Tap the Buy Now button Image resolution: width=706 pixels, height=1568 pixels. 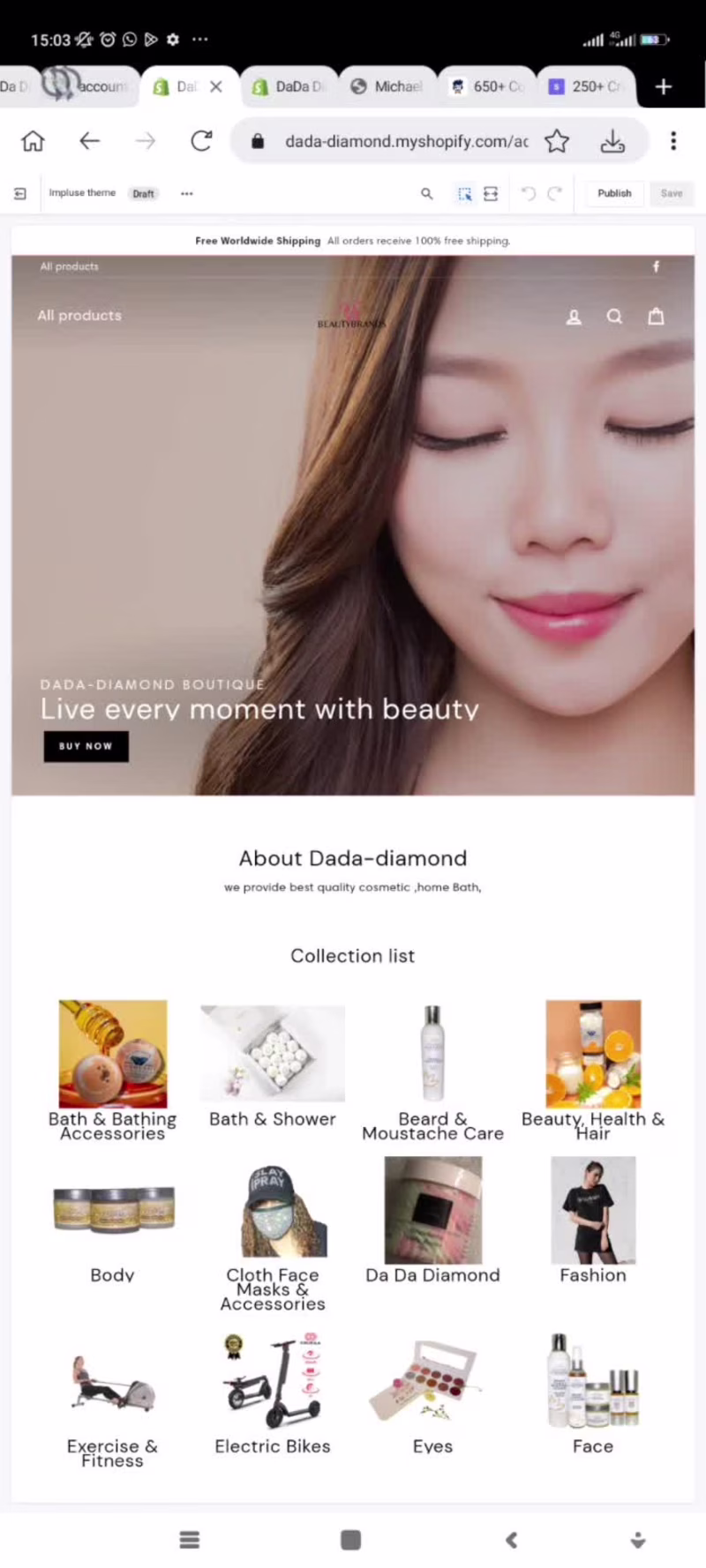click(86, 746)
